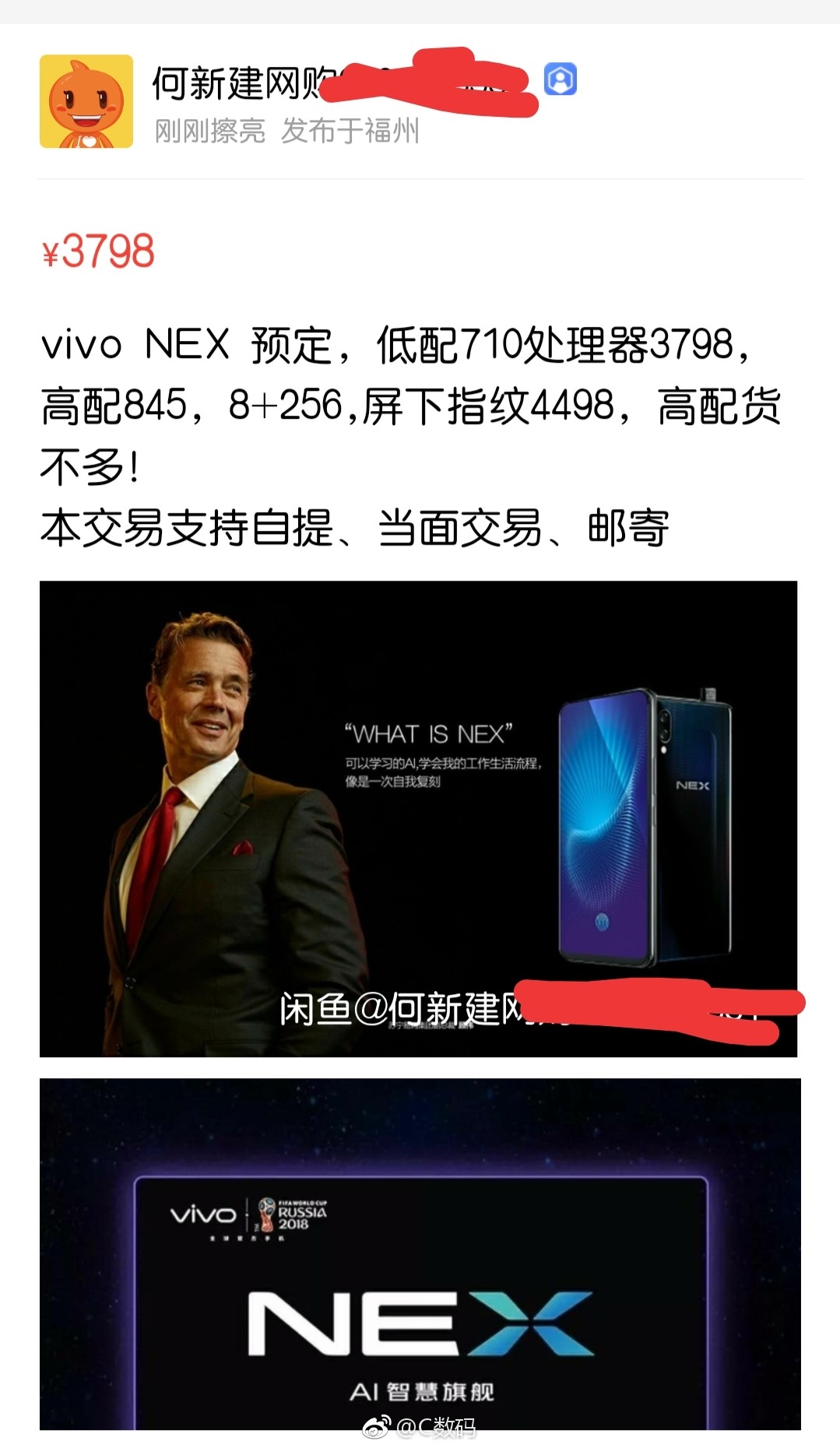The height and width of the screenshot is (1448, 840).
Task: Open the seller's orange mascot avatar
Action: tap(86, 101)
